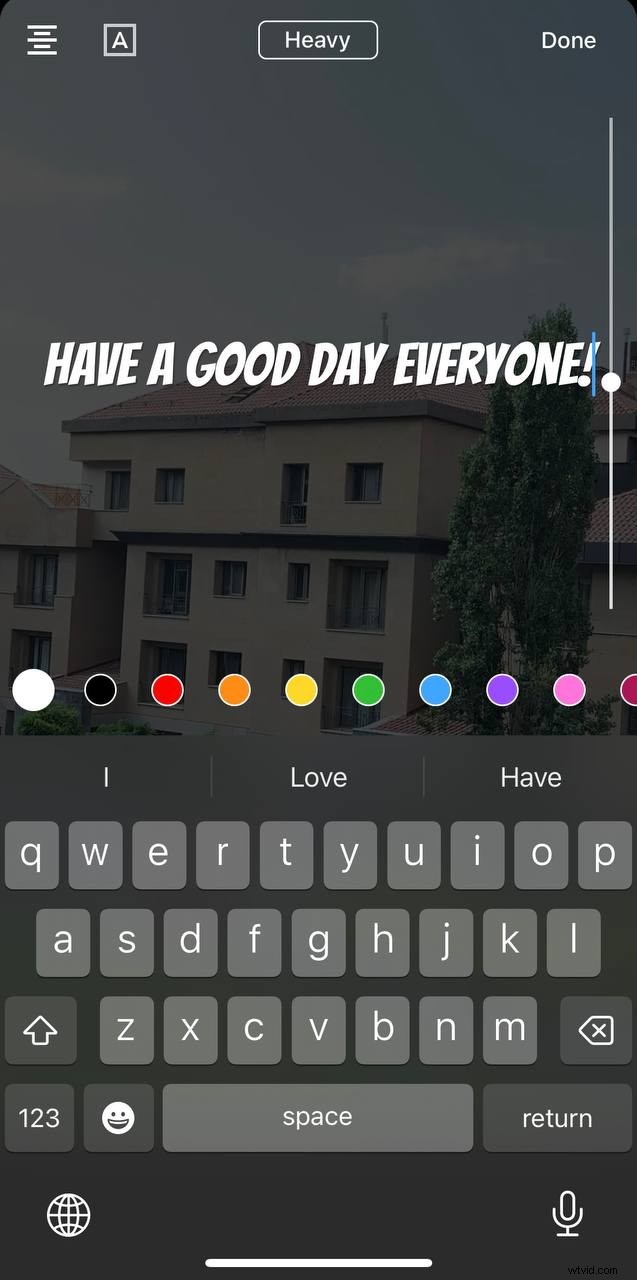Screen dimensions: 637x1280
Task: Insert the suggested word Love
Action: pyautogui.click(x=318, y=778)
